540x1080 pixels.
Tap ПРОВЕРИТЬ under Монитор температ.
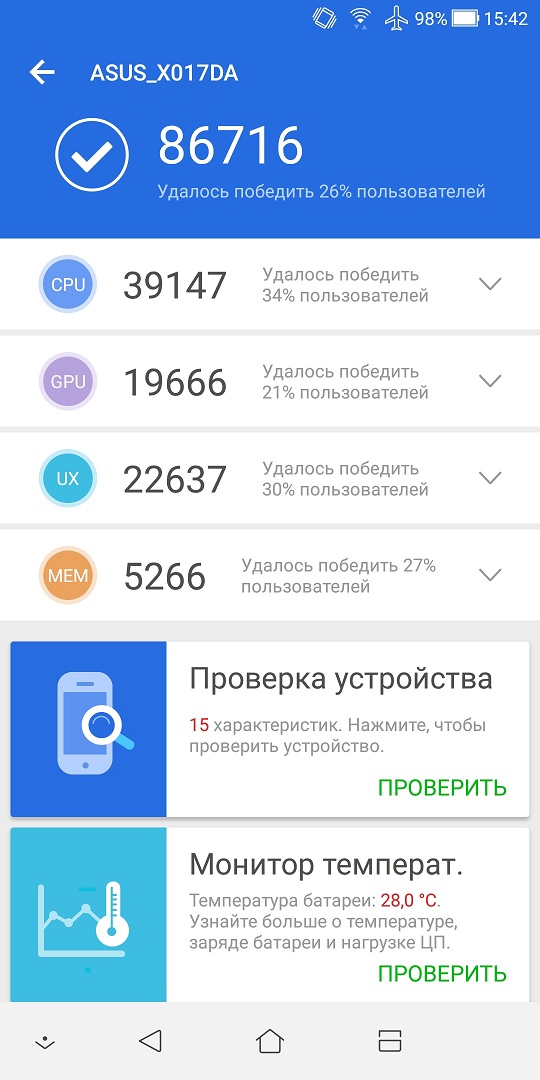[x=442, y=974]
